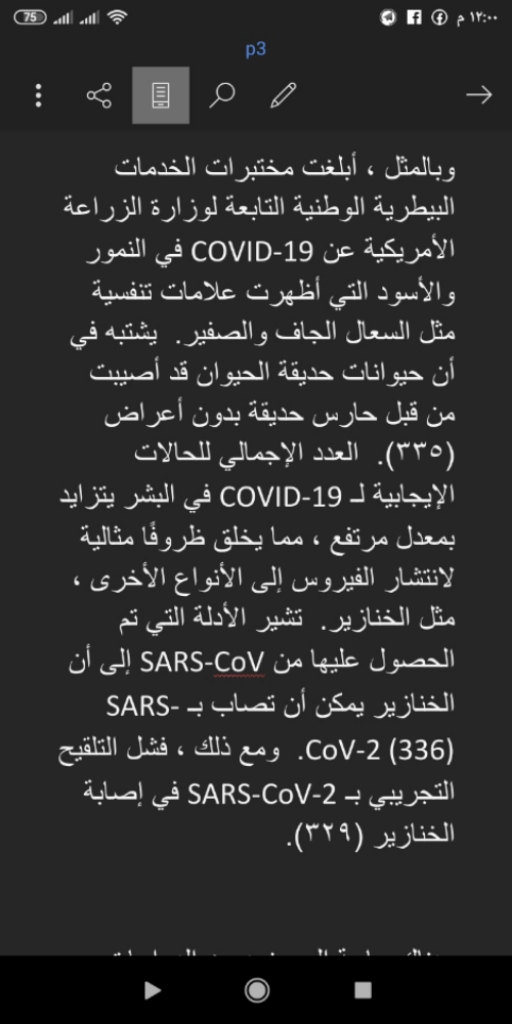Go to the system home screen
The image size is (512, 1024).
click(257, 990)
